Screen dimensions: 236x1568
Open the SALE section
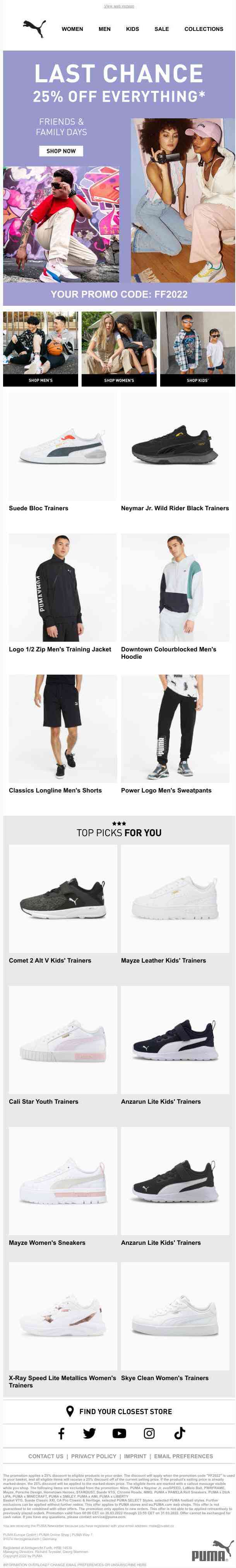162,29
